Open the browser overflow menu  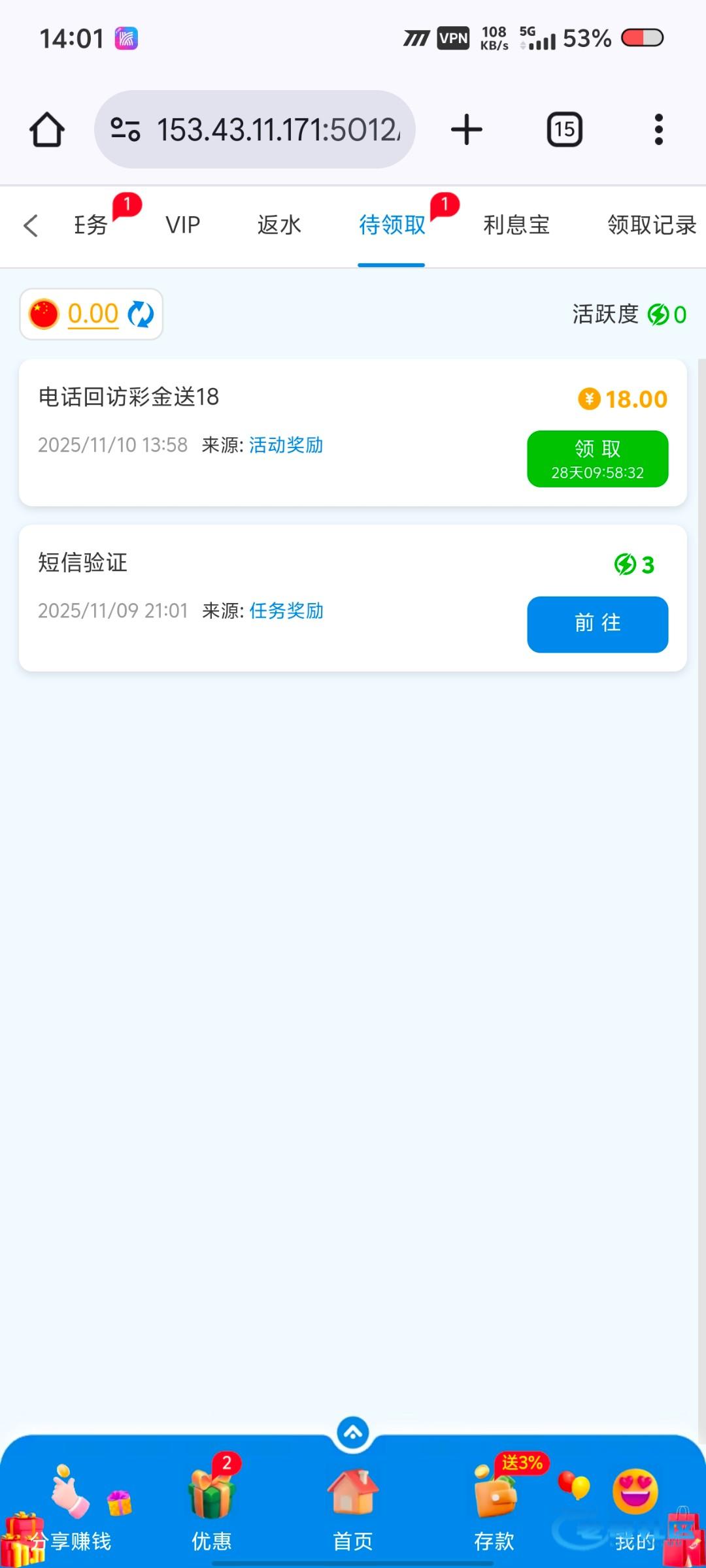658,129
